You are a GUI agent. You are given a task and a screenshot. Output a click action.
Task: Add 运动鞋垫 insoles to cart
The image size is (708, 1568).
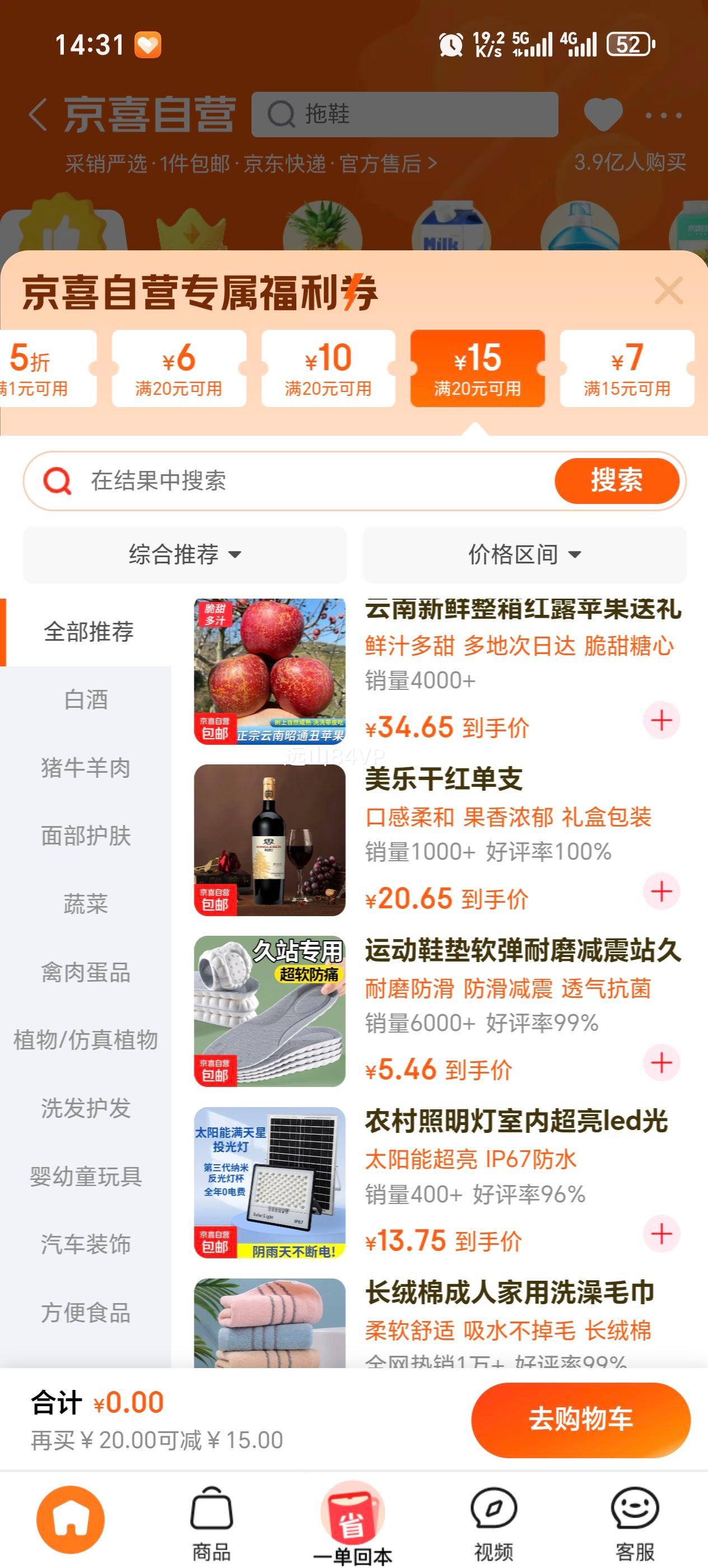tap(661, 1063)
